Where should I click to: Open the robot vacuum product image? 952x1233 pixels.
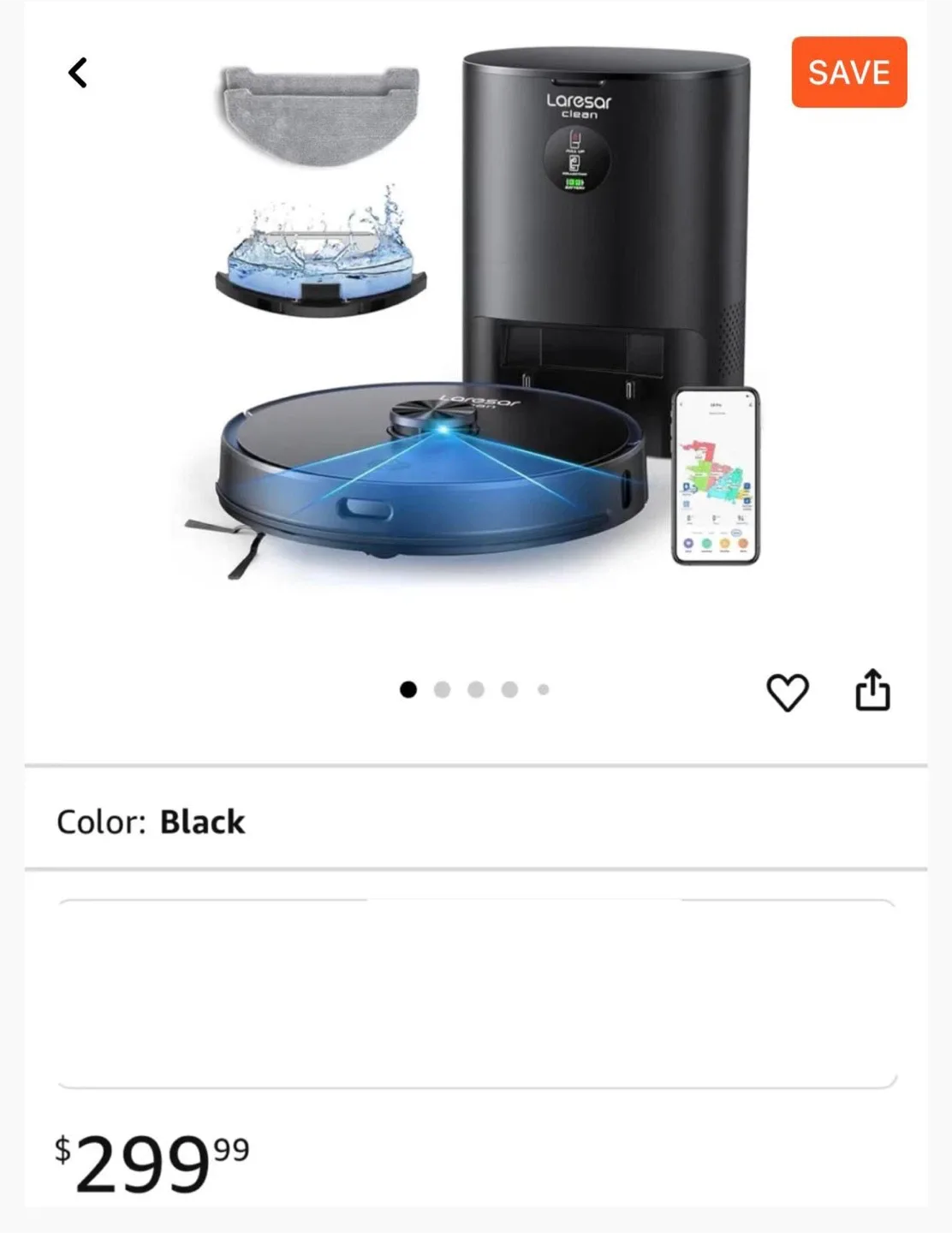(479, 325)
